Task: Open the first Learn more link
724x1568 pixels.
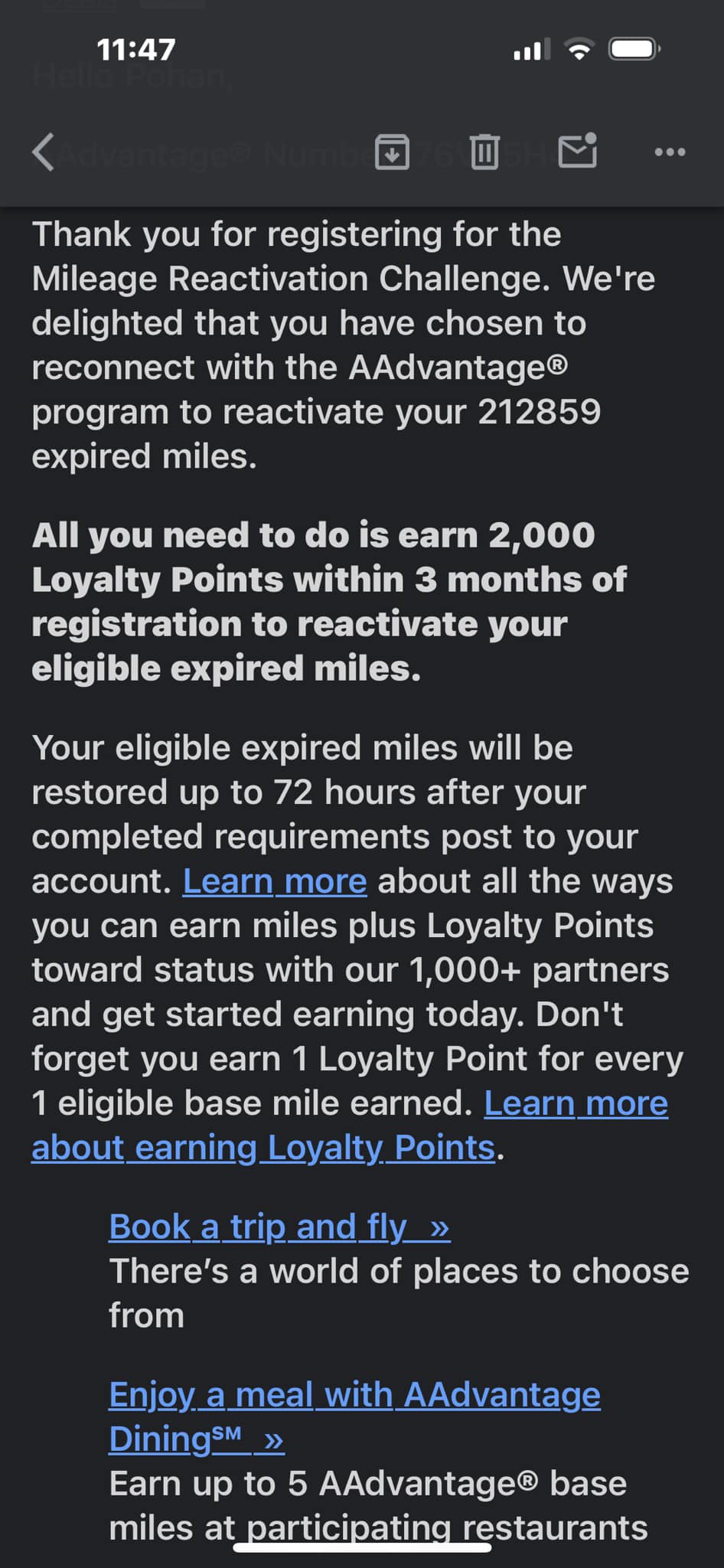Action: click(x=275, y=881)
